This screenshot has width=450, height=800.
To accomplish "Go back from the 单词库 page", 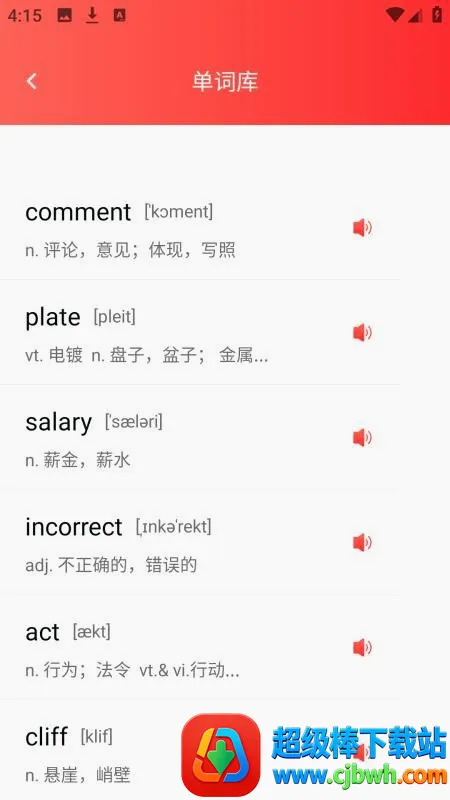I will click(32, 81).
